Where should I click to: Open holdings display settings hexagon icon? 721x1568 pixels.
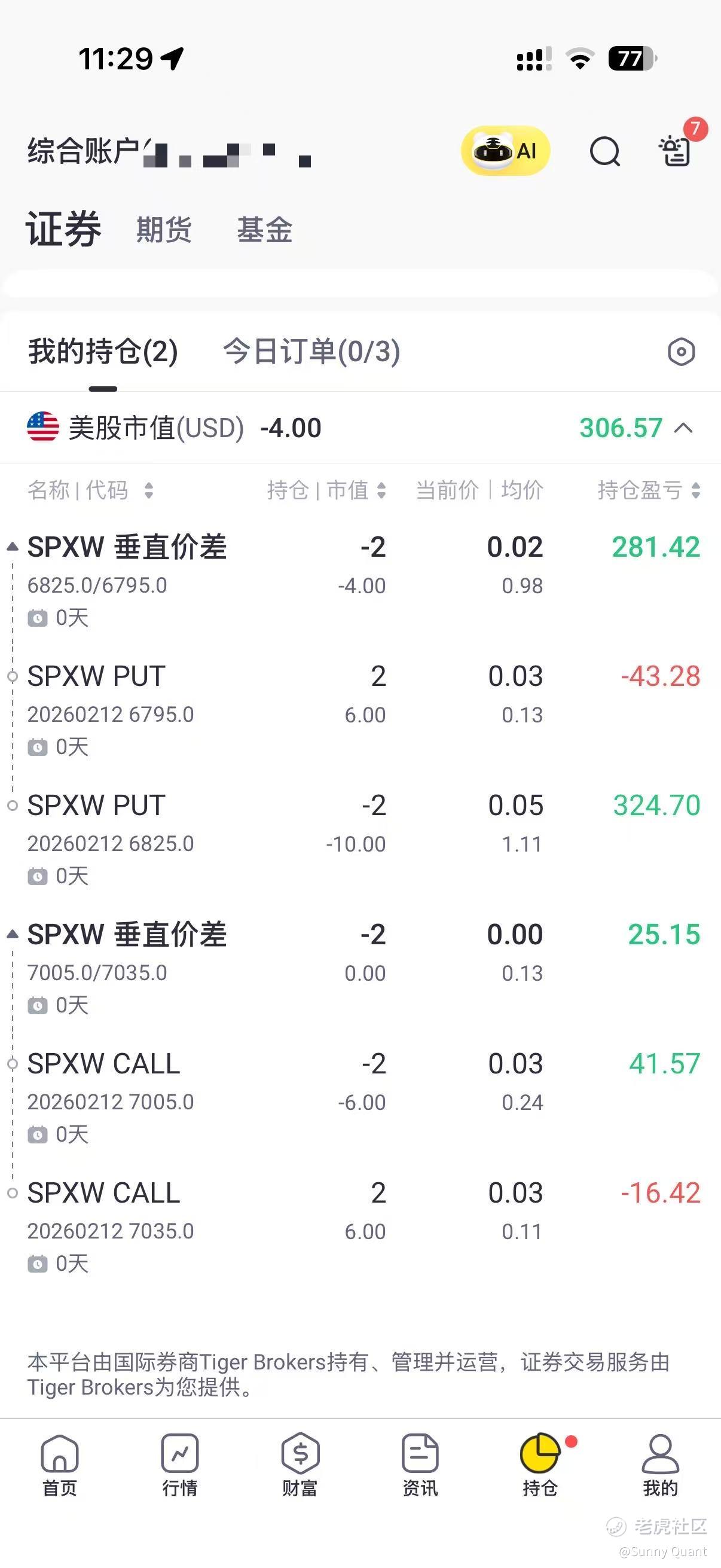click(681, 352)
